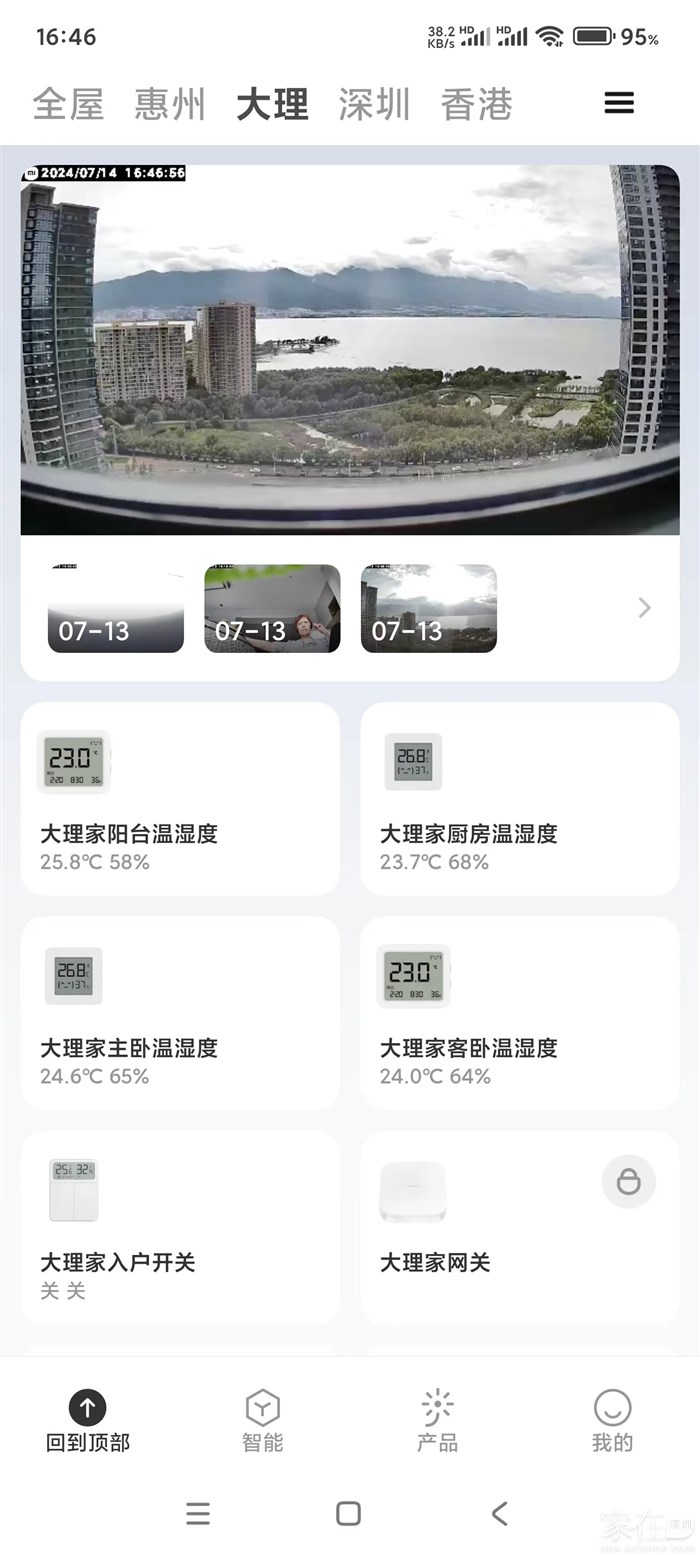The width and height of the screenshot is (700, 1555).
Task: Open the hamburger menu
Action: [619, 103]
